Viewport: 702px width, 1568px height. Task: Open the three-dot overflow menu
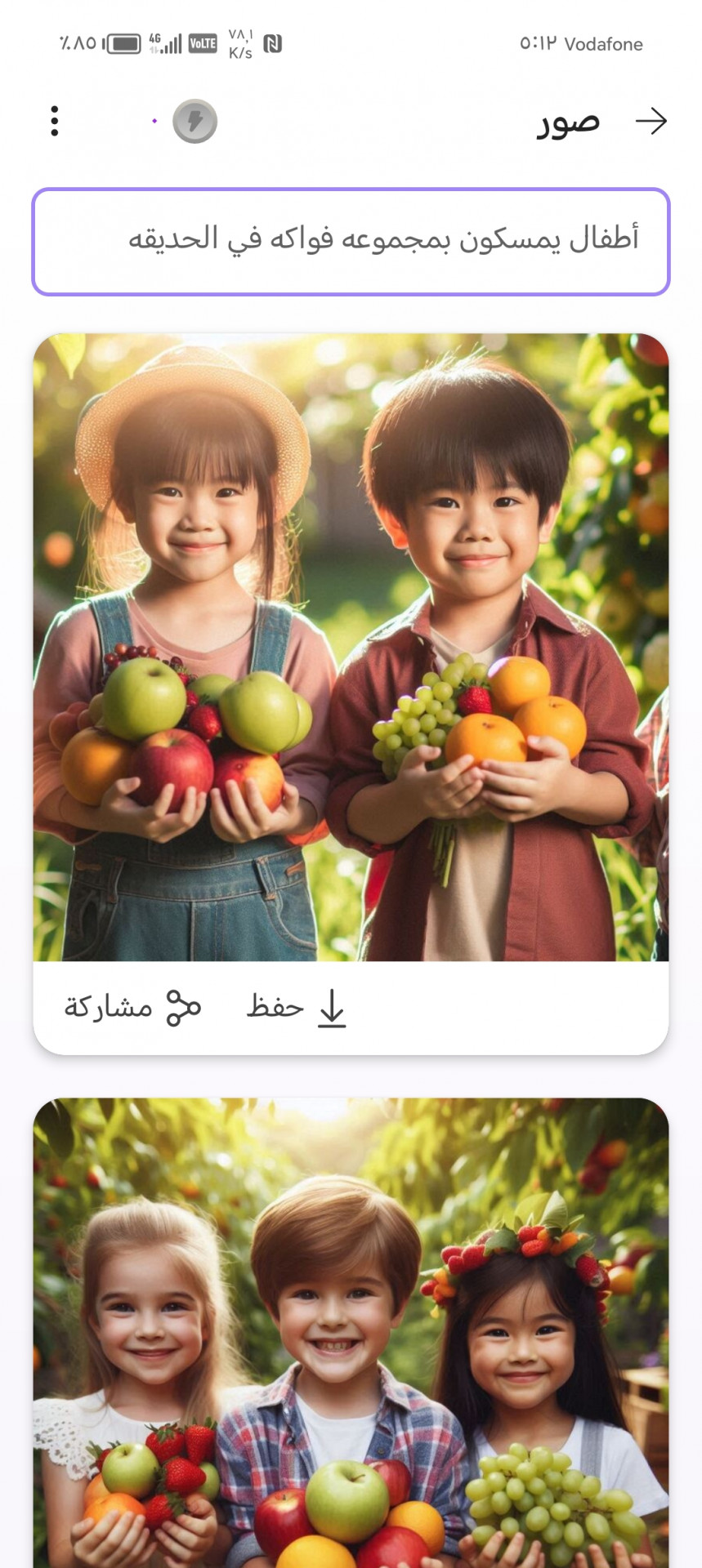pyautogui.click(x=55, y=122)
